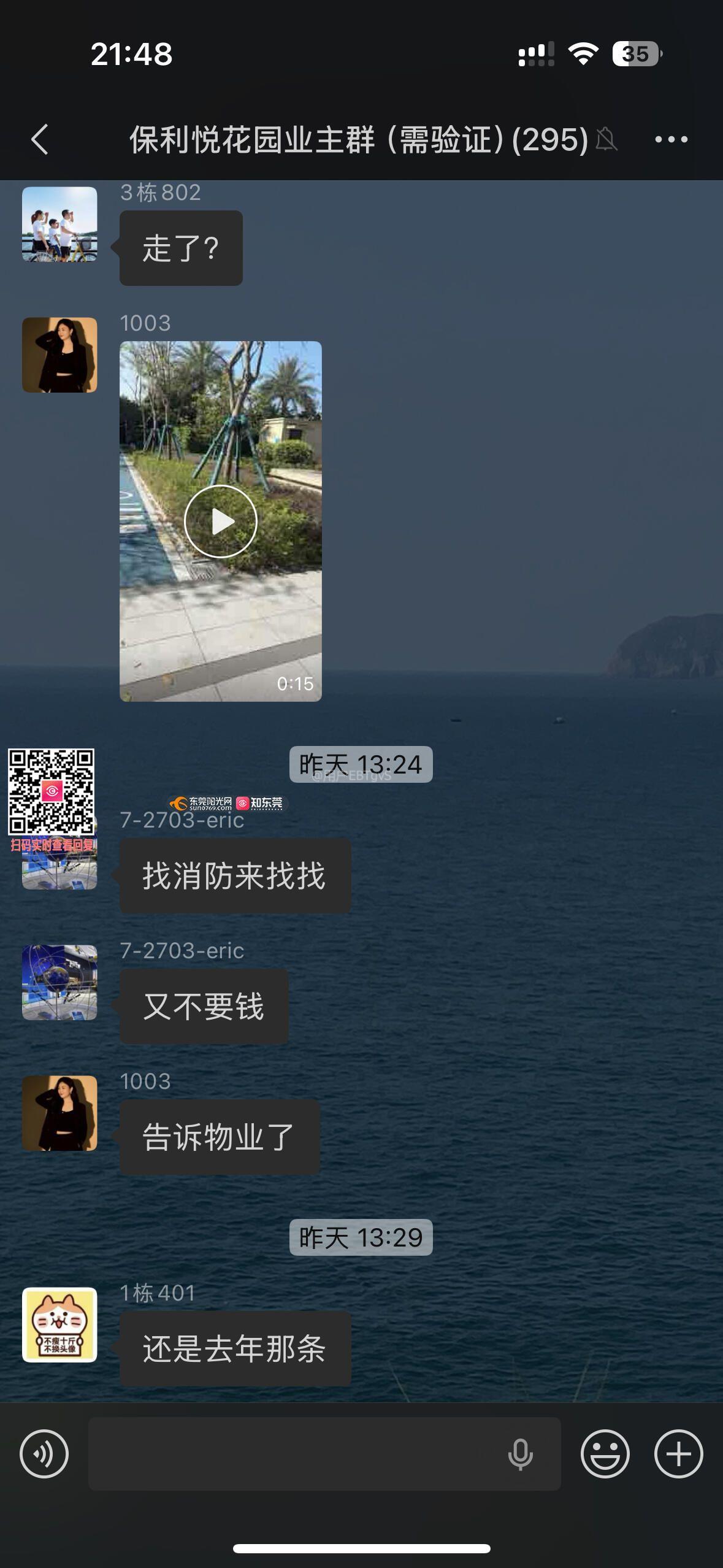
Task: Open the emoji sticker panel
Action: tap(605, 1453)
